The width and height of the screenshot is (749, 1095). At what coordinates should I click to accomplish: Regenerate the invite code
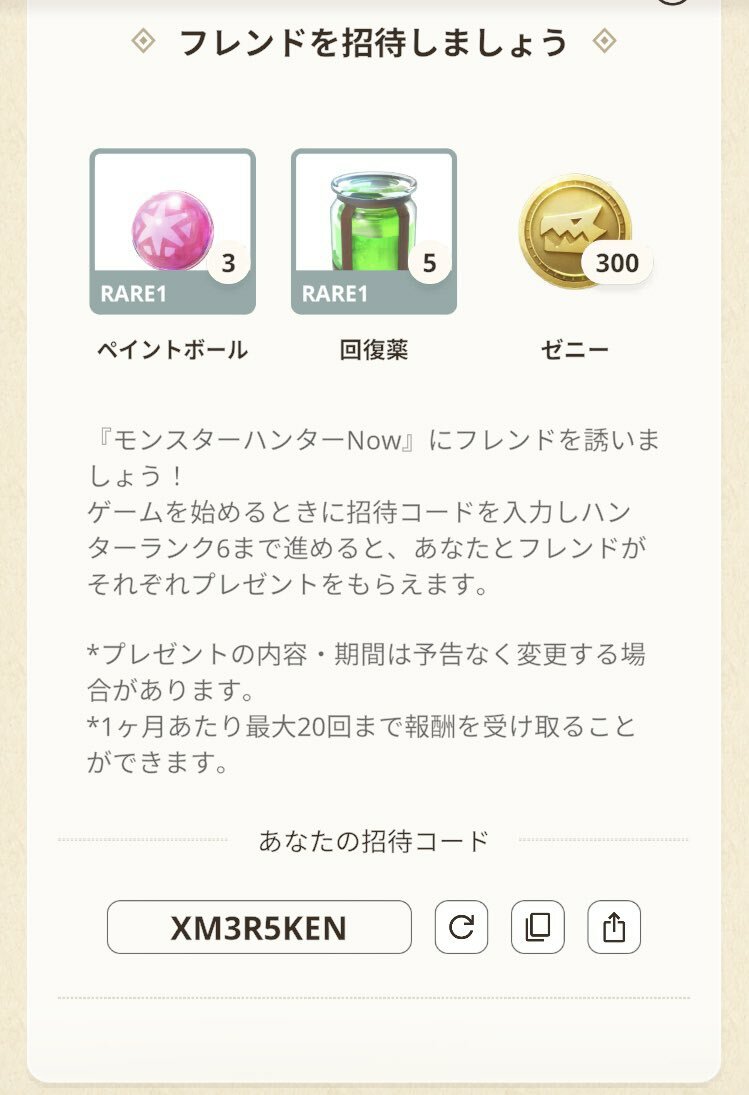(461, 927)
